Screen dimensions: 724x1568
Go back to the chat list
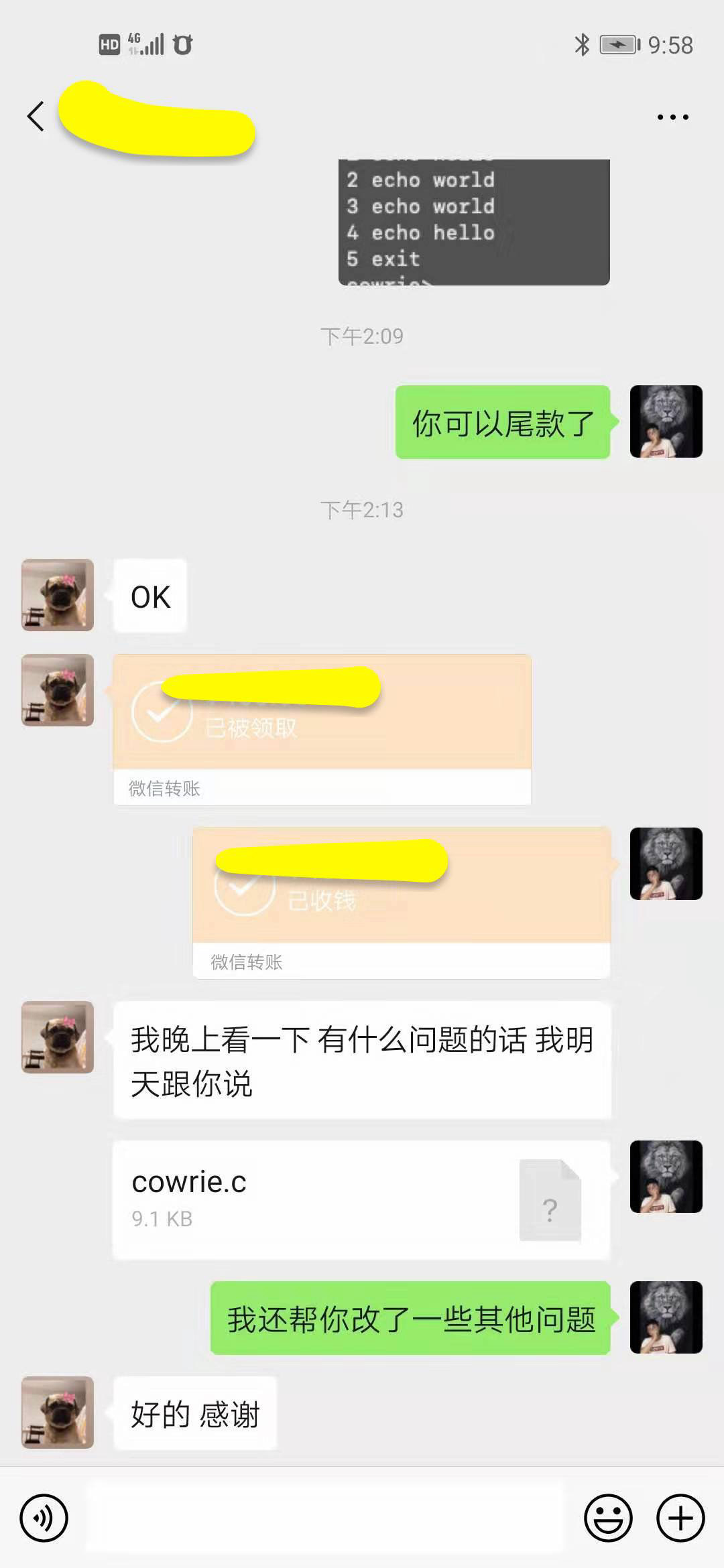click(x=36, y=117)
